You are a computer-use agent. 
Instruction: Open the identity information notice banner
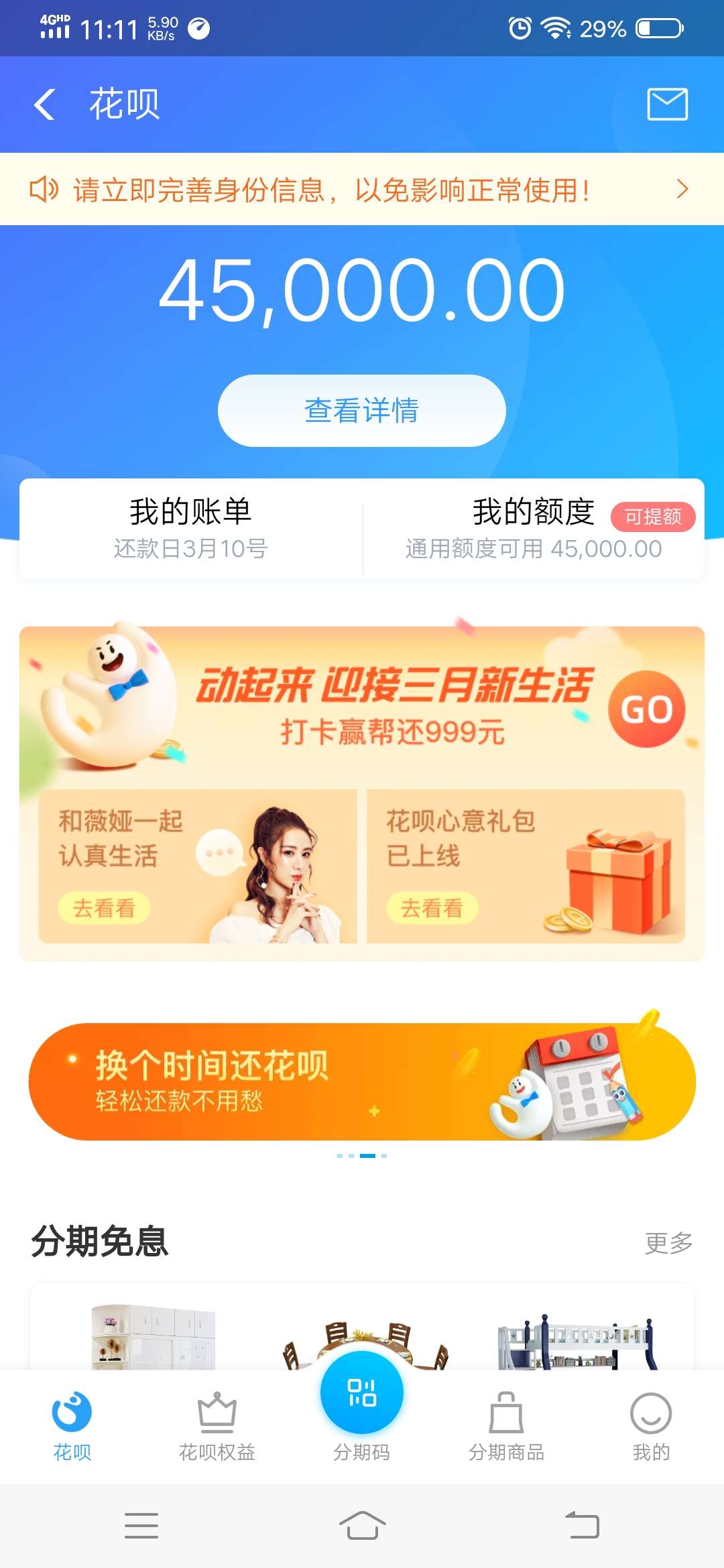[362, 190]
